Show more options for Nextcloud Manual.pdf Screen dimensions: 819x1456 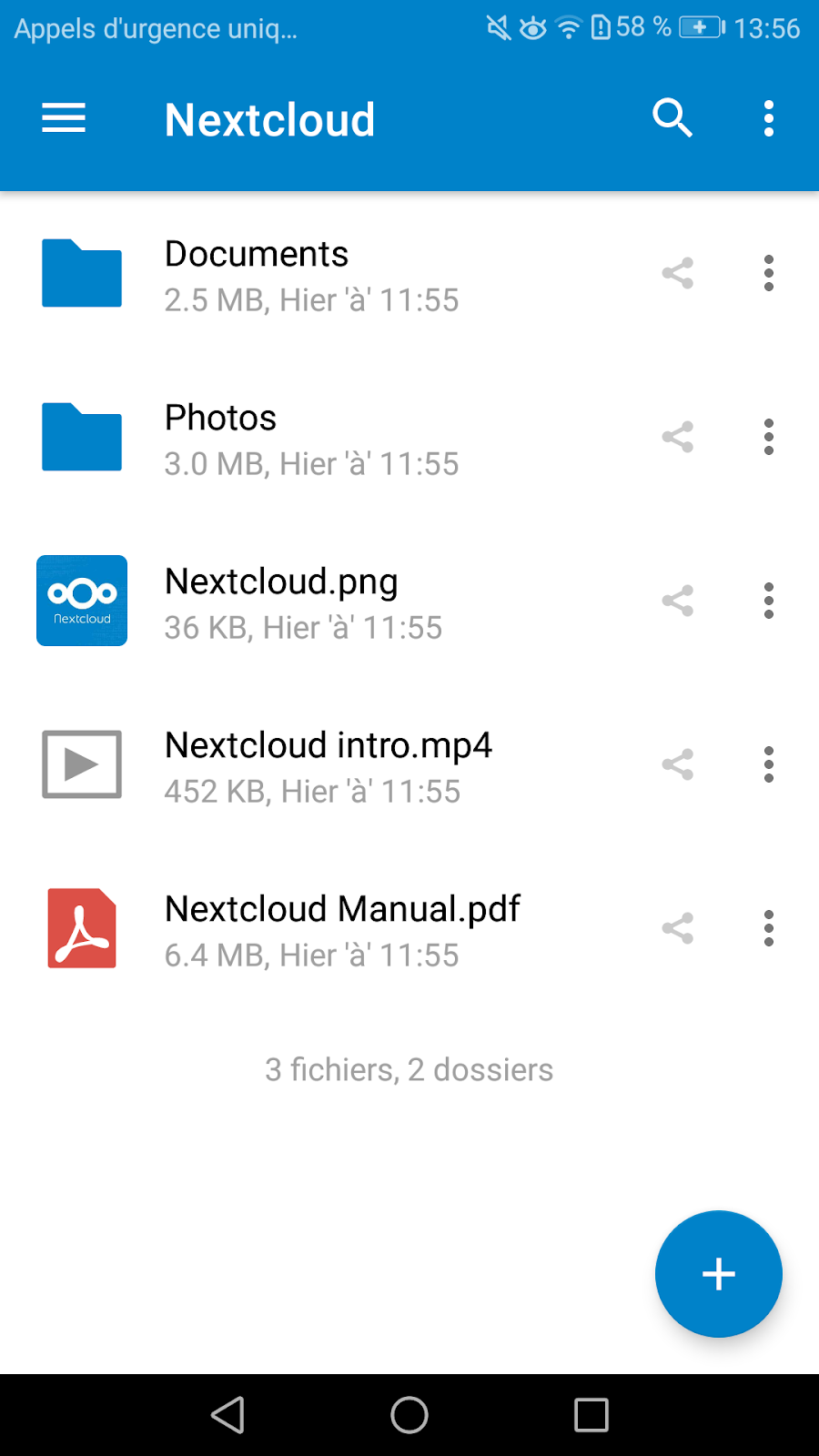(x=769, y=928)
